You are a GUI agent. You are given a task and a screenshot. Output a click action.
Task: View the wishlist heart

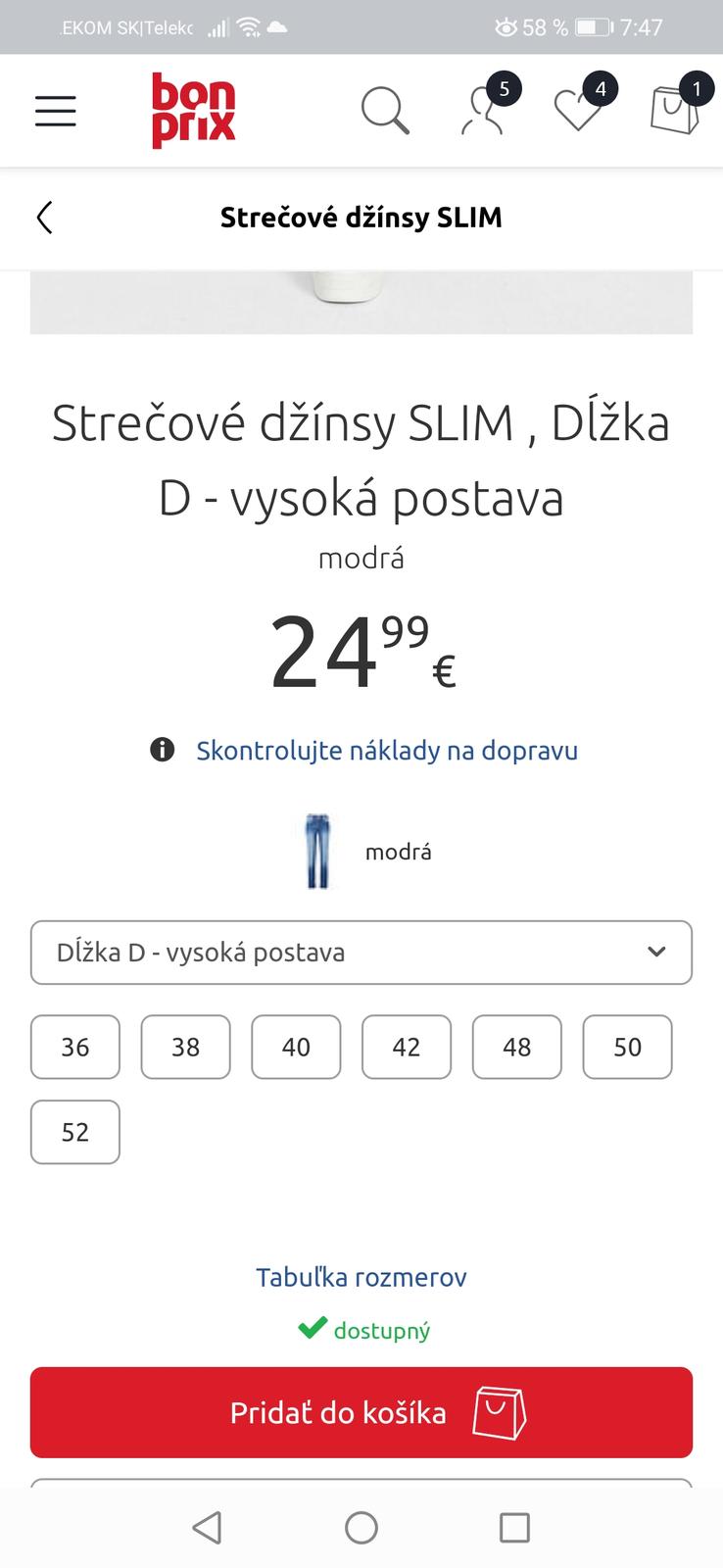coord(578,111)
